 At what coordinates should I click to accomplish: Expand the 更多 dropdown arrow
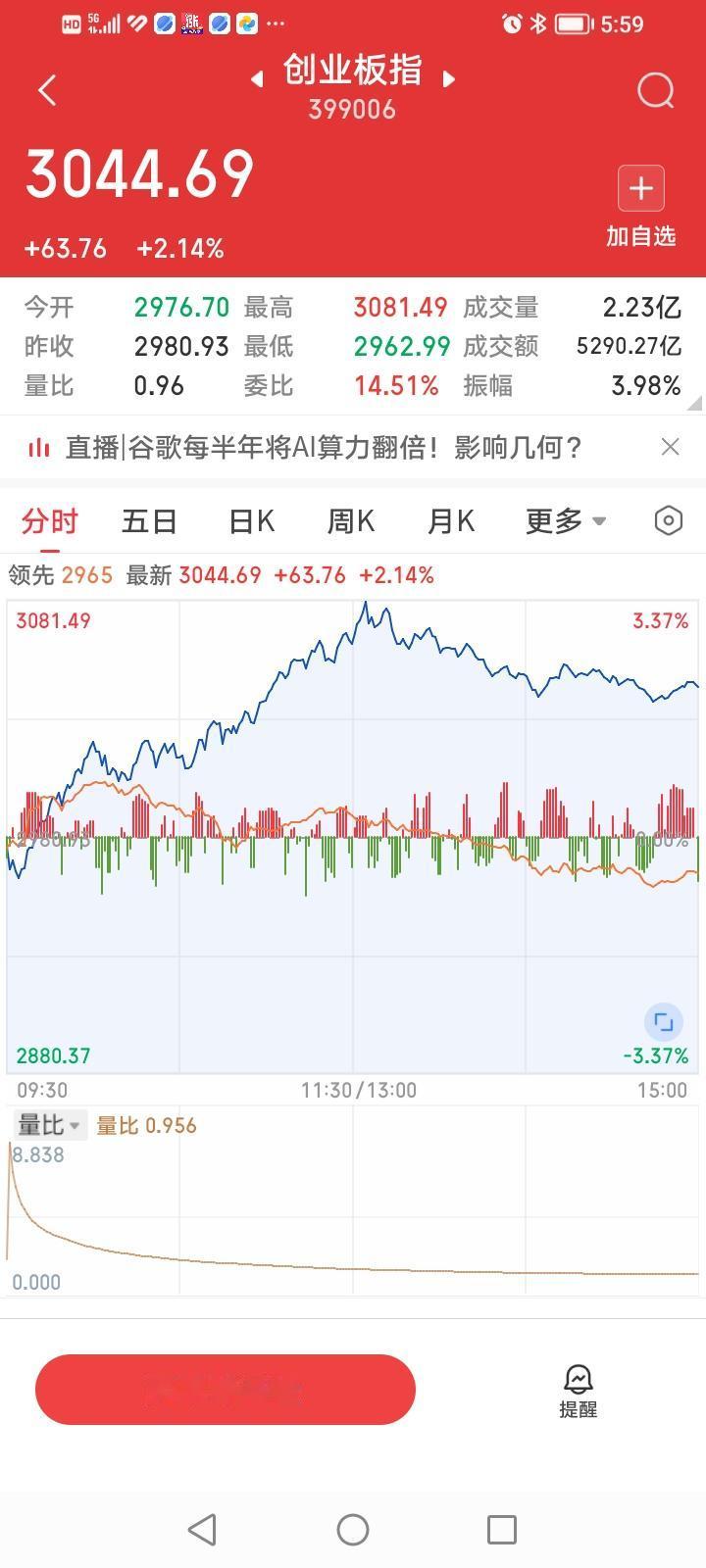tap(599, 522)
